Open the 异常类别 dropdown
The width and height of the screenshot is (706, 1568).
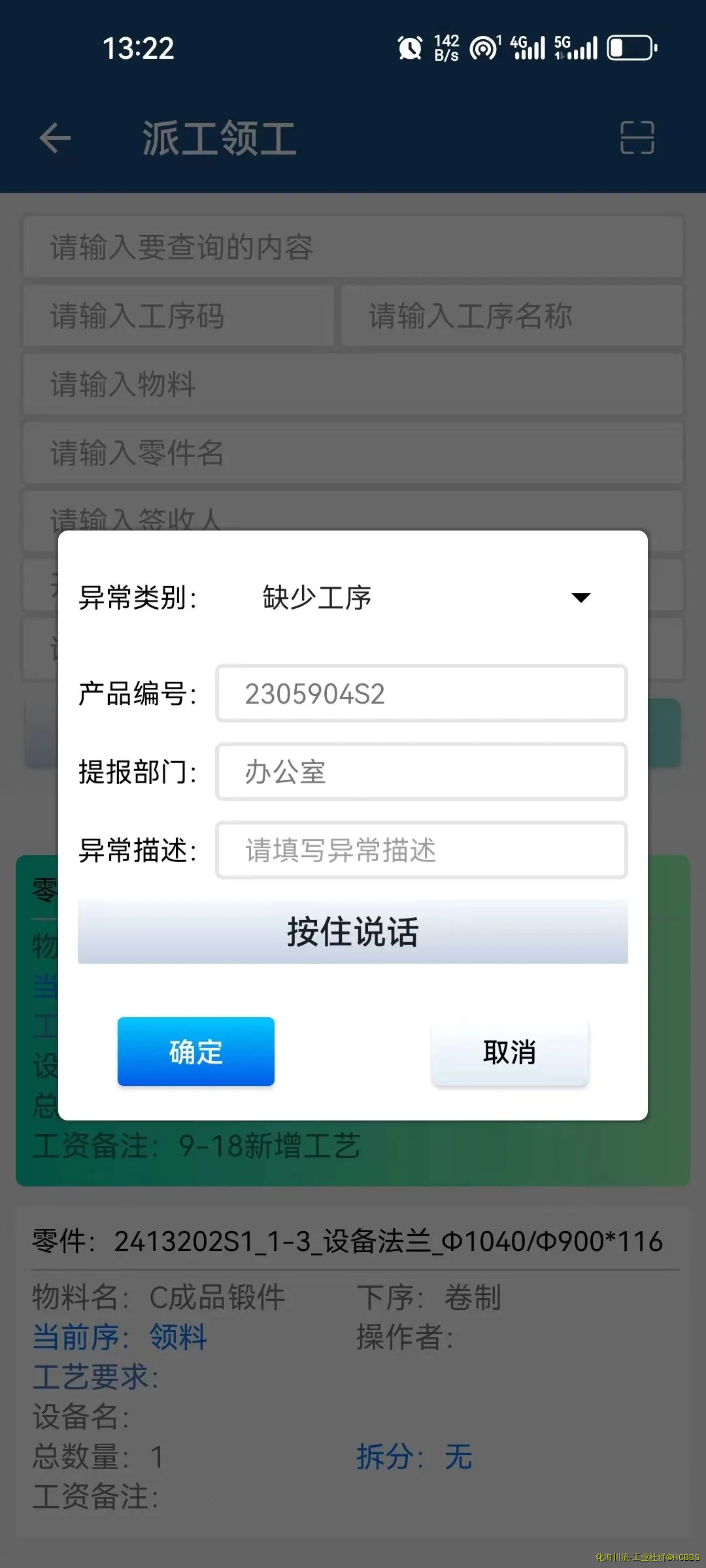425,597
